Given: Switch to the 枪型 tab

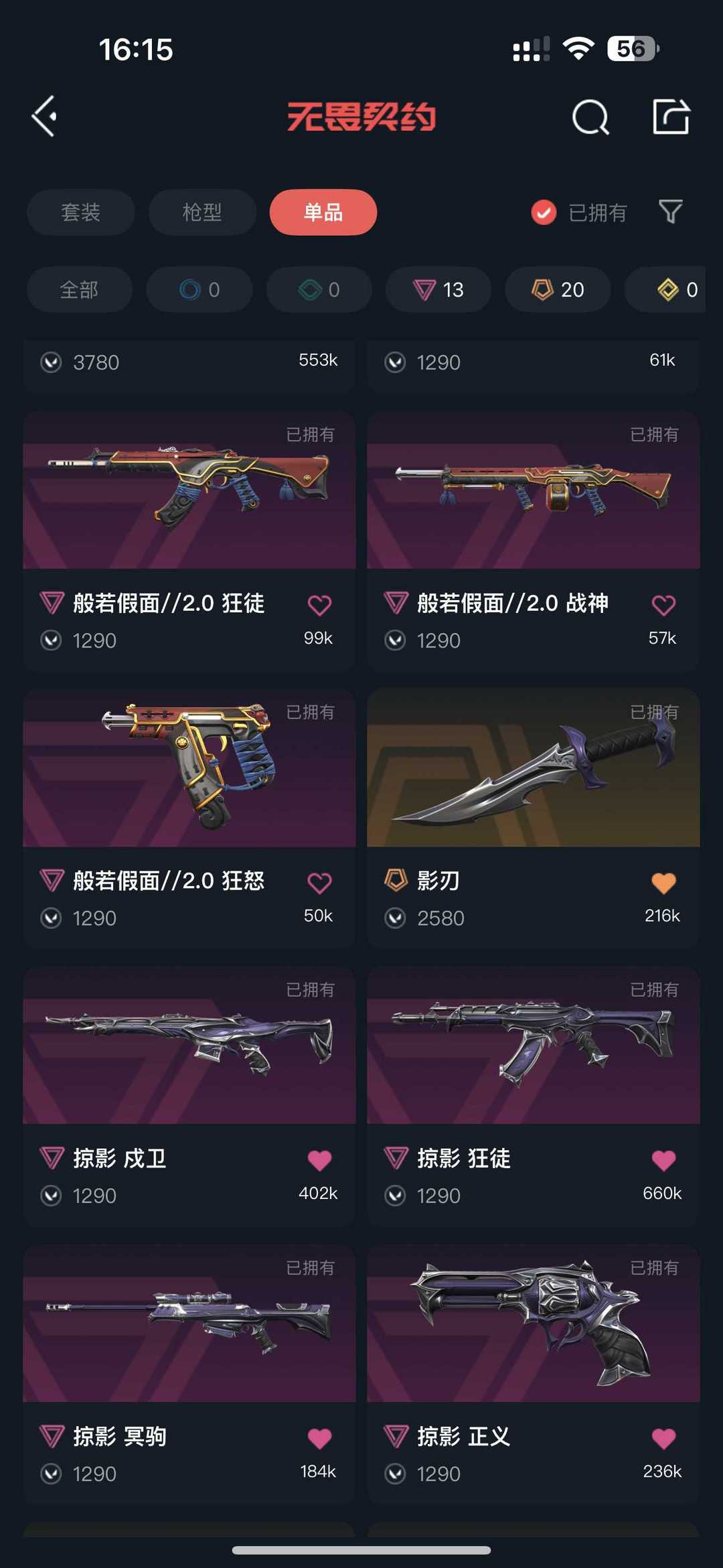Looking at the screenshot, I should 202,212.
